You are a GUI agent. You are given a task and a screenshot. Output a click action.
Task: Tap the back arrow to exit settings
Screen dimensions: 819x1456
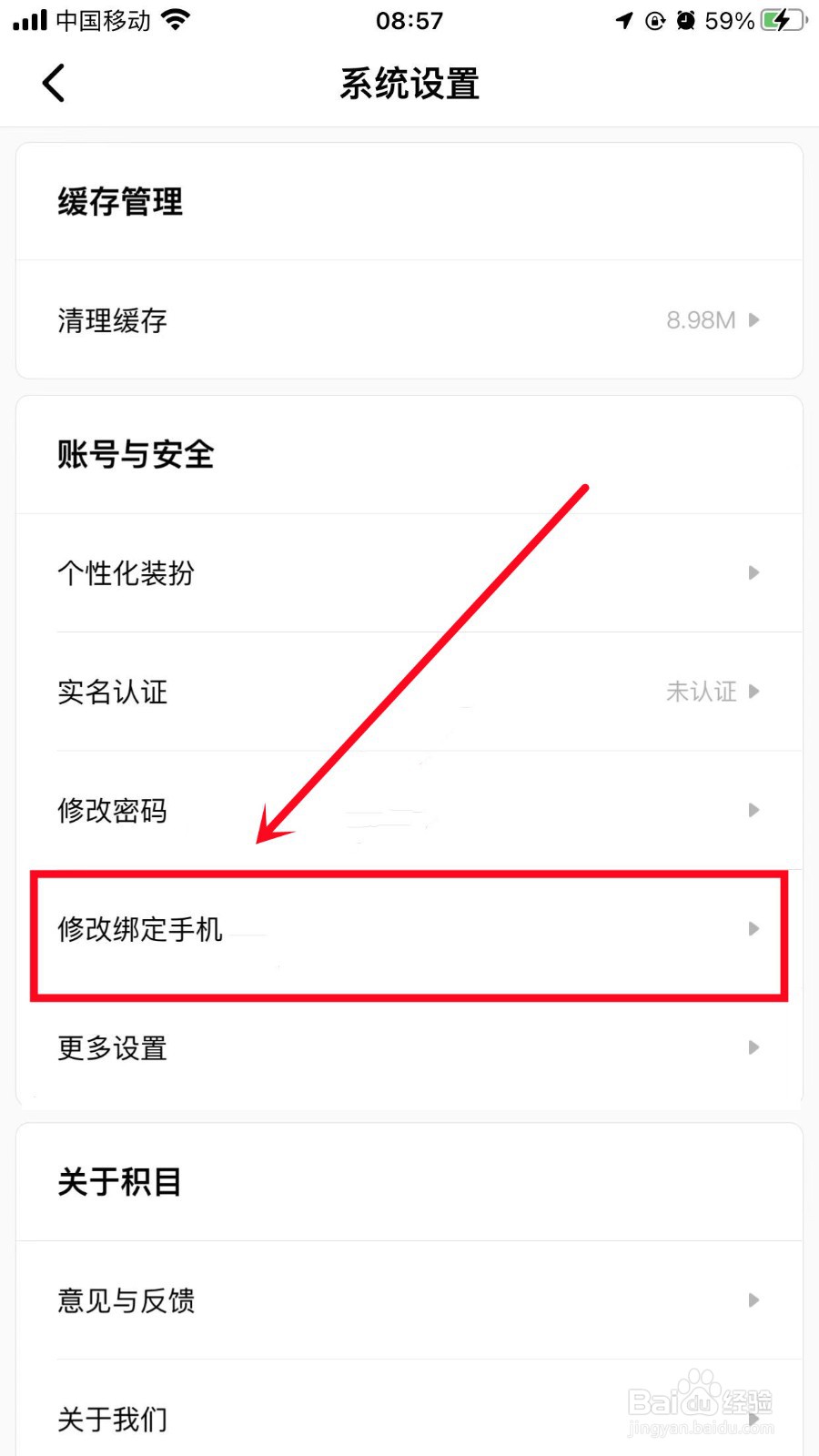[x=53, y=82]
